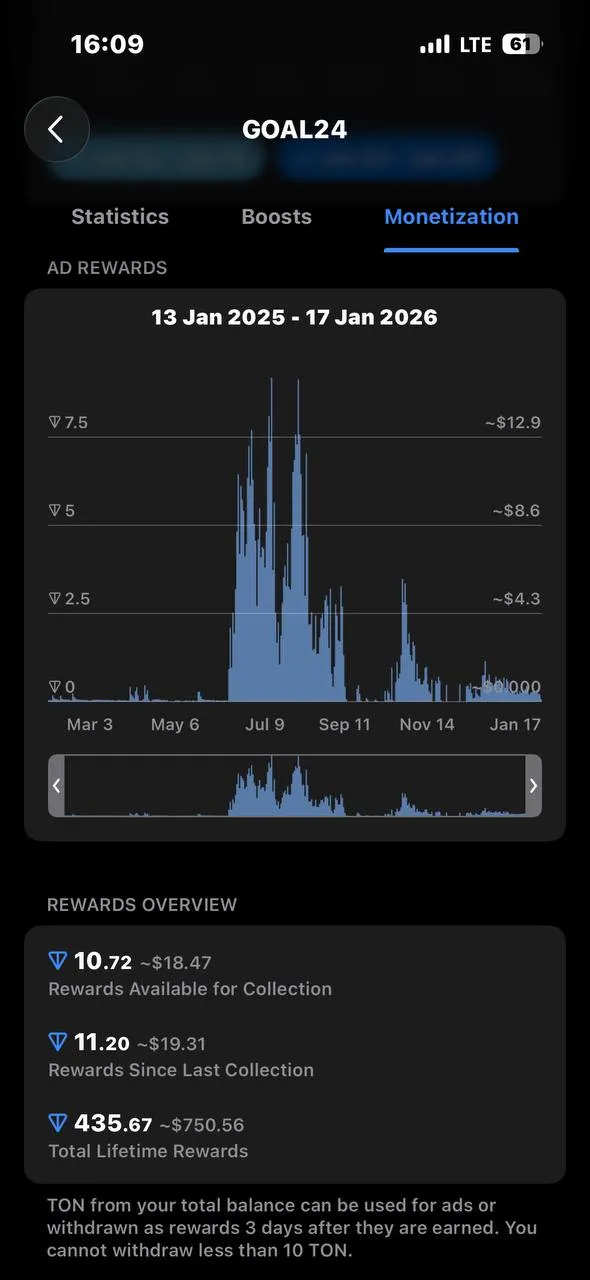
Task: Switch to the Statistics tab
Action: click(120, 217)
